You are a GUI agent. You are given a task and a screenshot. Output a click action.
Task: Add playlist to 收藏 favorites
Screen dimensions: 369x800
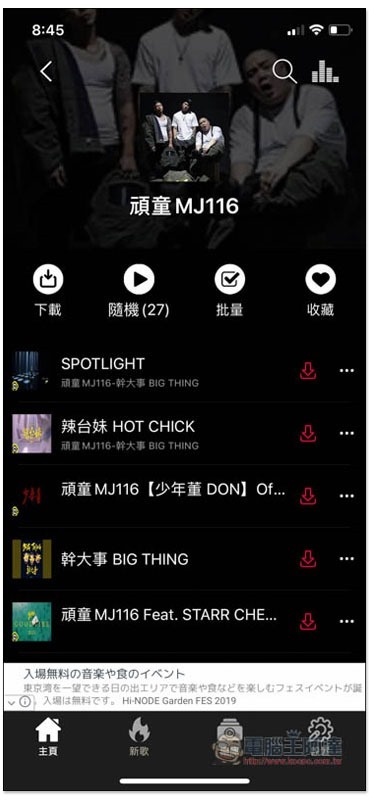pos(321,291)
